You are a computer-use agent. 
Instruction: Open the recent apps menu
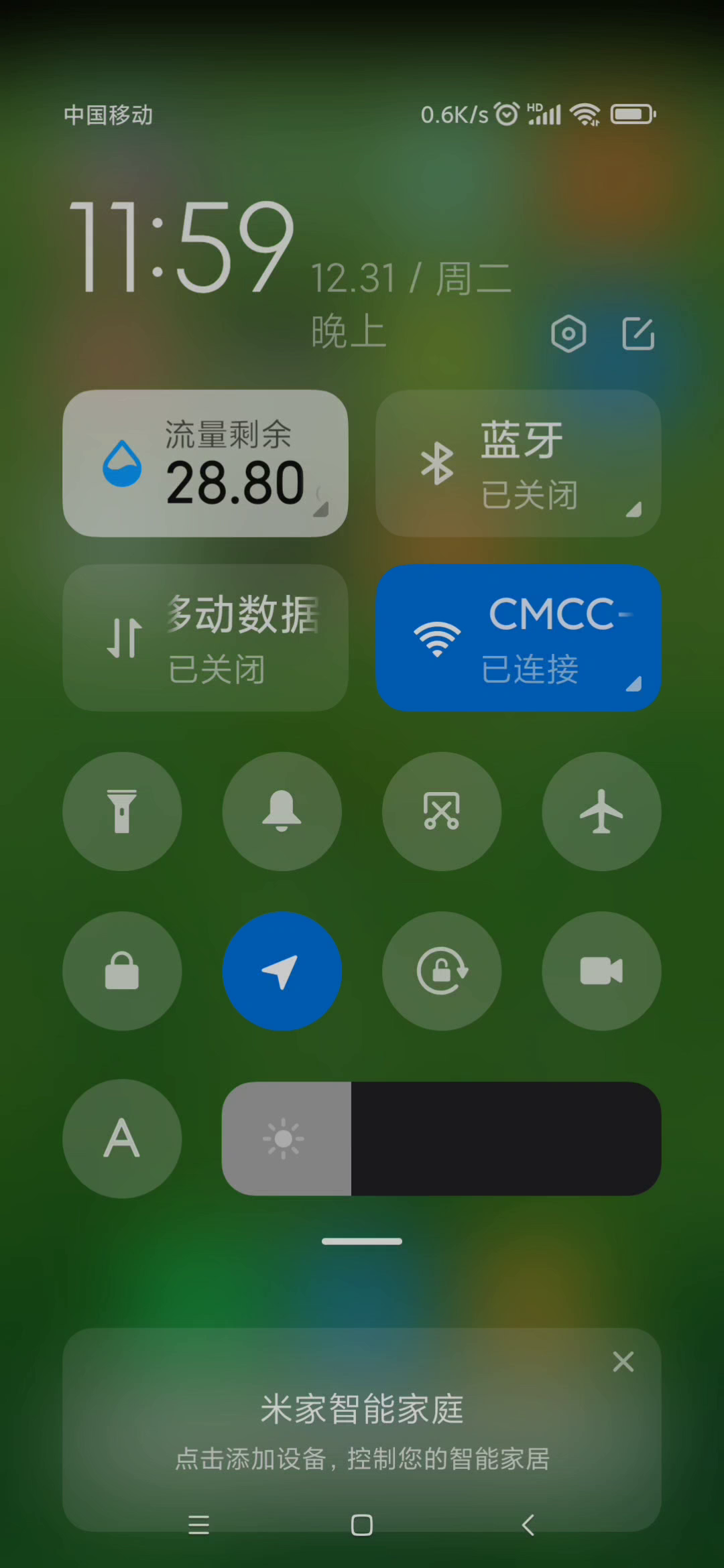[x=198, y=1525]
